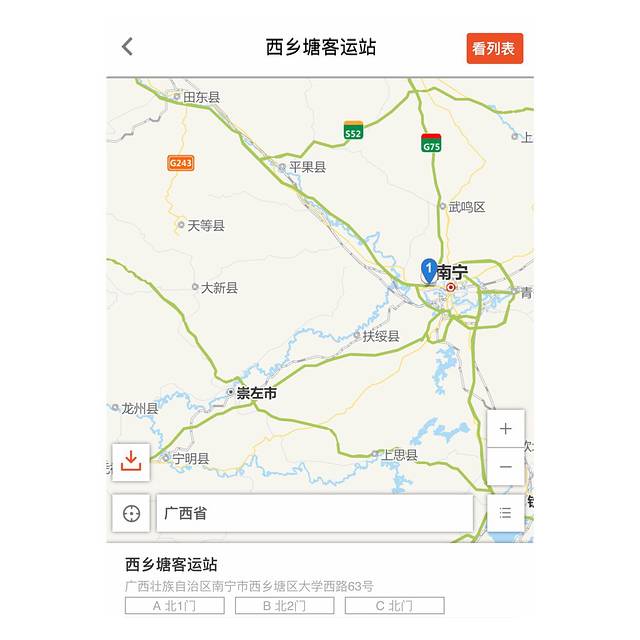This screenshot has height=640, width=640.
Task: Choose entrance B 北2门
Action: click(x=284, y=605)
